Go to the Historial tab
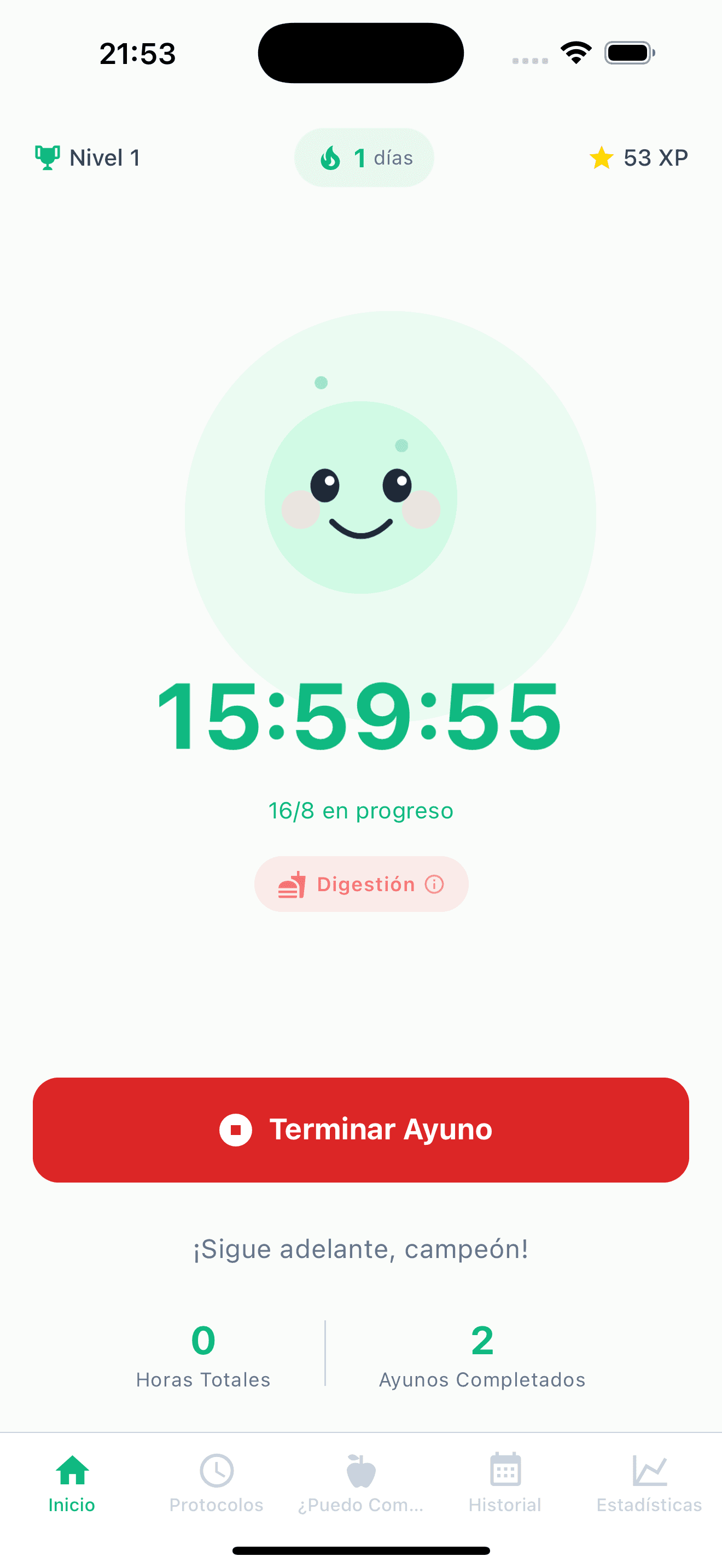Viewport: 722px width, 1568px height. (x=505, y=1483)
